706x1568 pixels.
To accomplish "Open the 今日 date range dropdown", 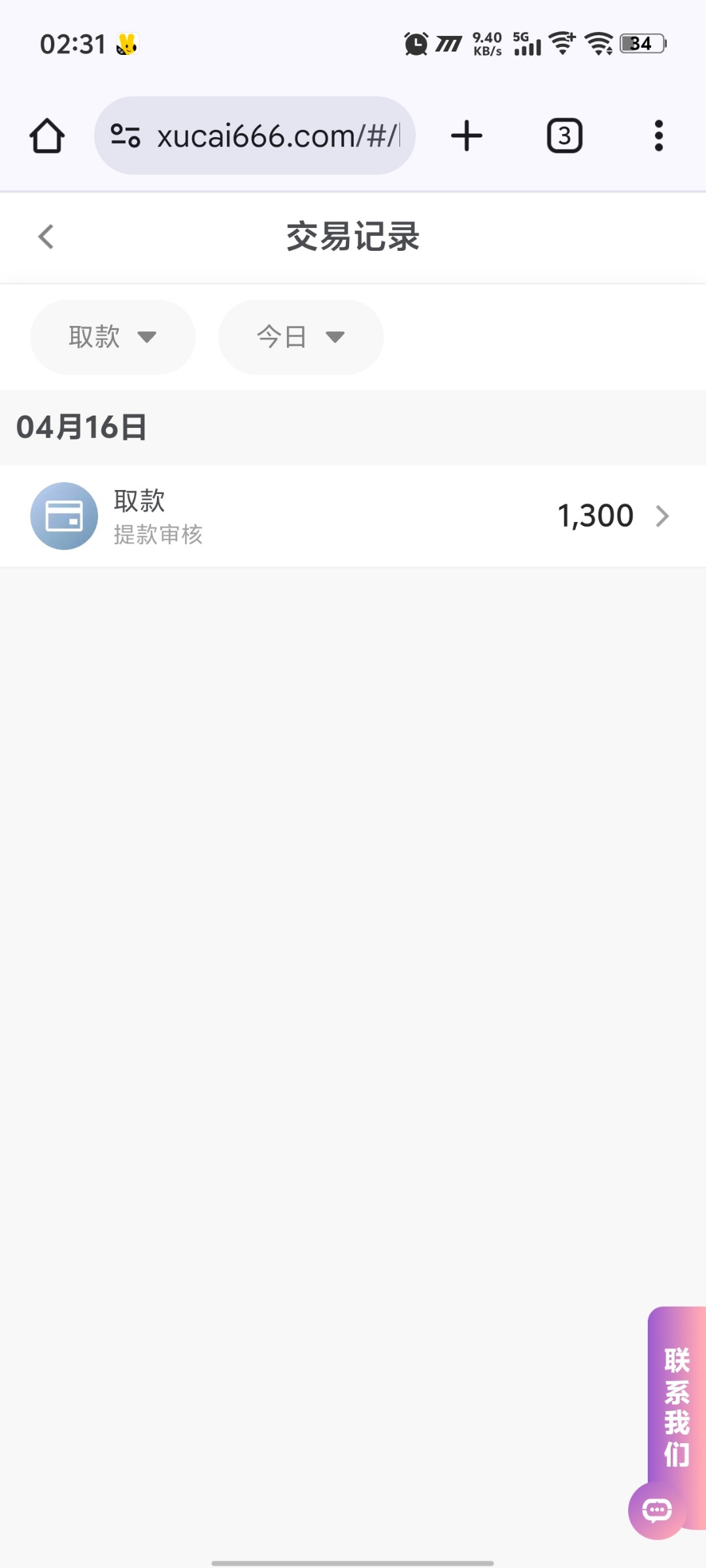I will 301,337.
